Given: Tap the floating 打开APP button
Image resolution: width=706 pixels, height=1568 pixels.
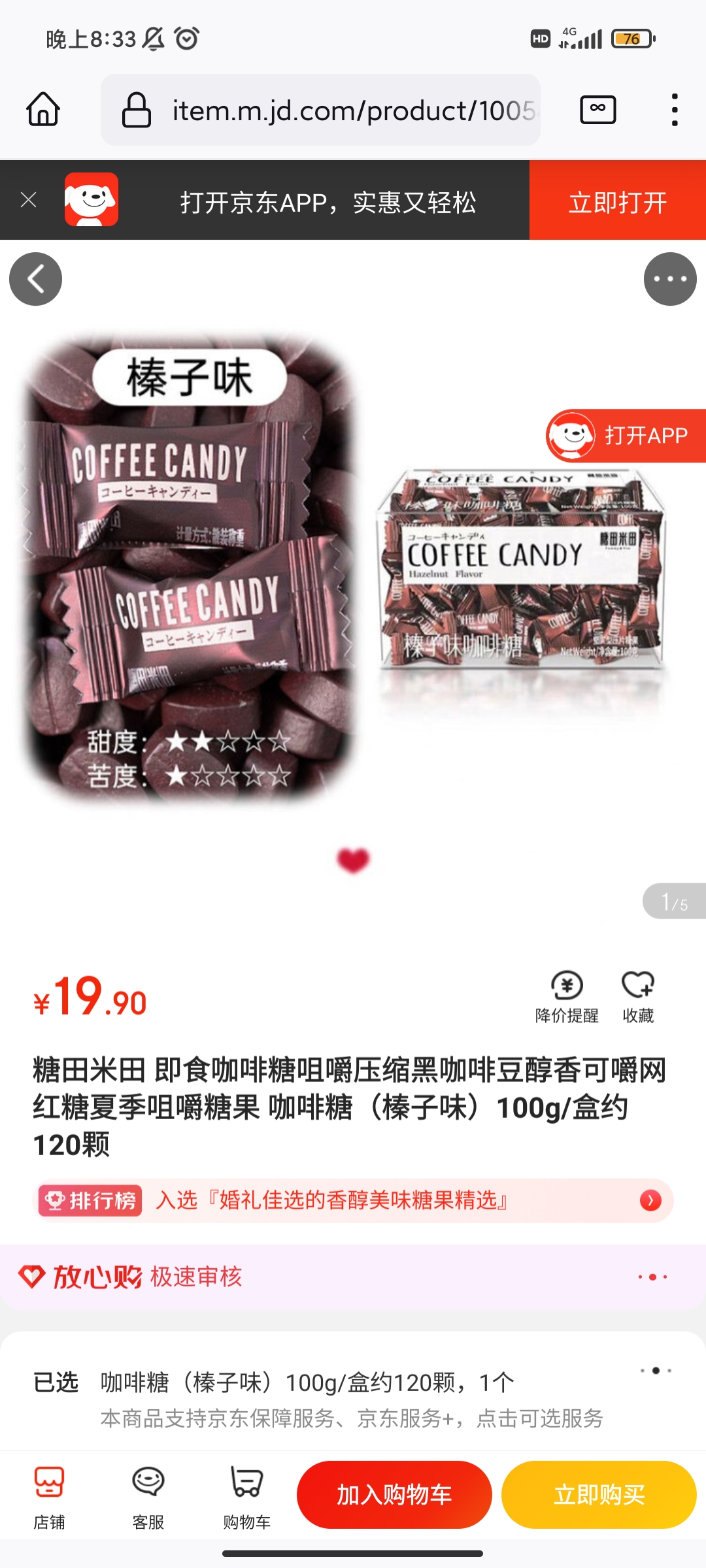Looking at the screenshot, I should tap(626, 436).
